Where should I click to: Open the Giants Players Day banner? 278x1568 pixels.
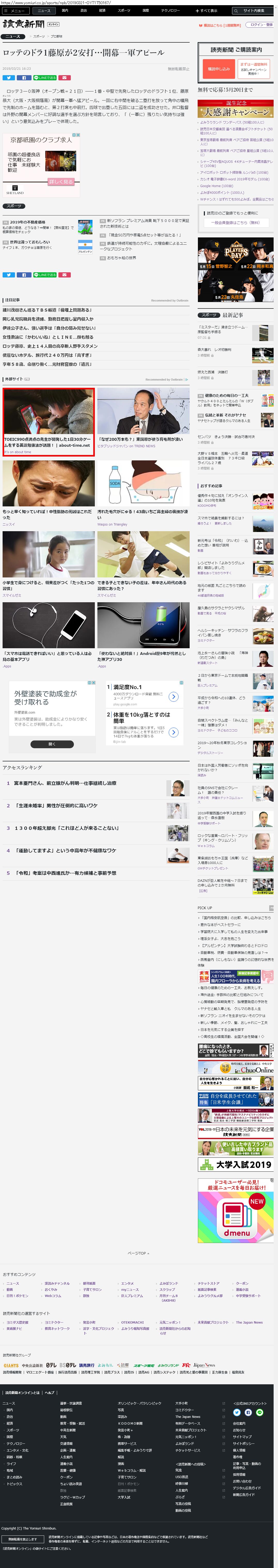[235, 270]
